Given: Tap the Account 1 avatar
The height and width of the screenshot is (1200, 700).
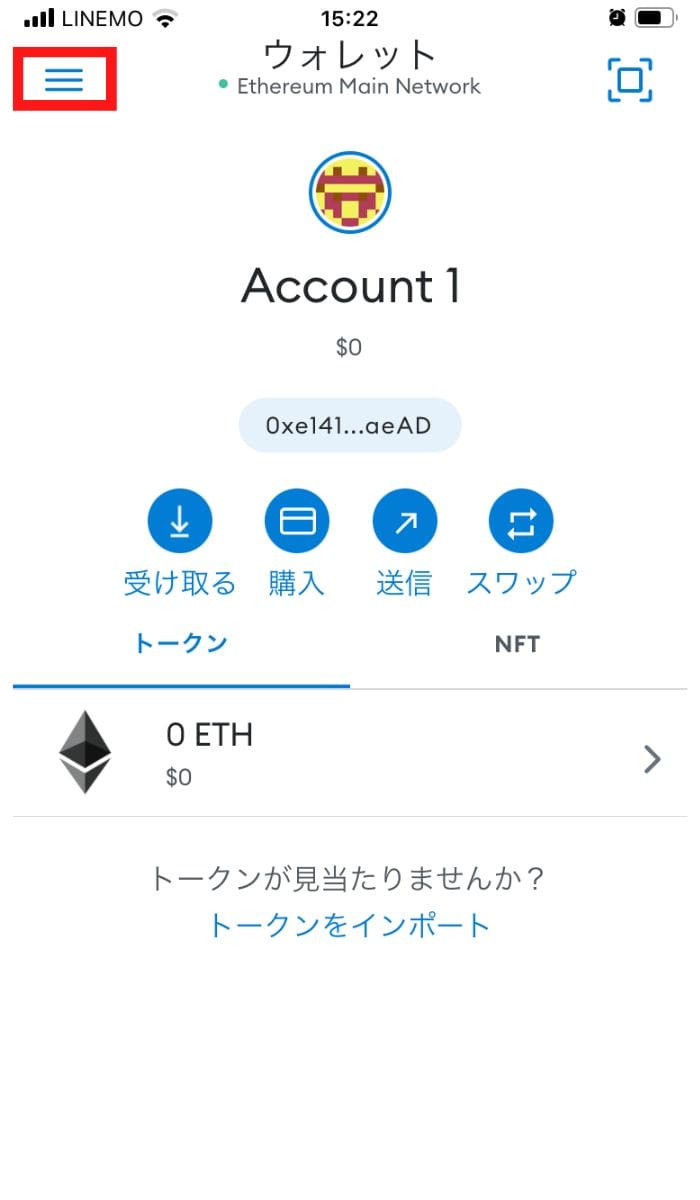Looking at the screenshot, I should pos(350,193).
